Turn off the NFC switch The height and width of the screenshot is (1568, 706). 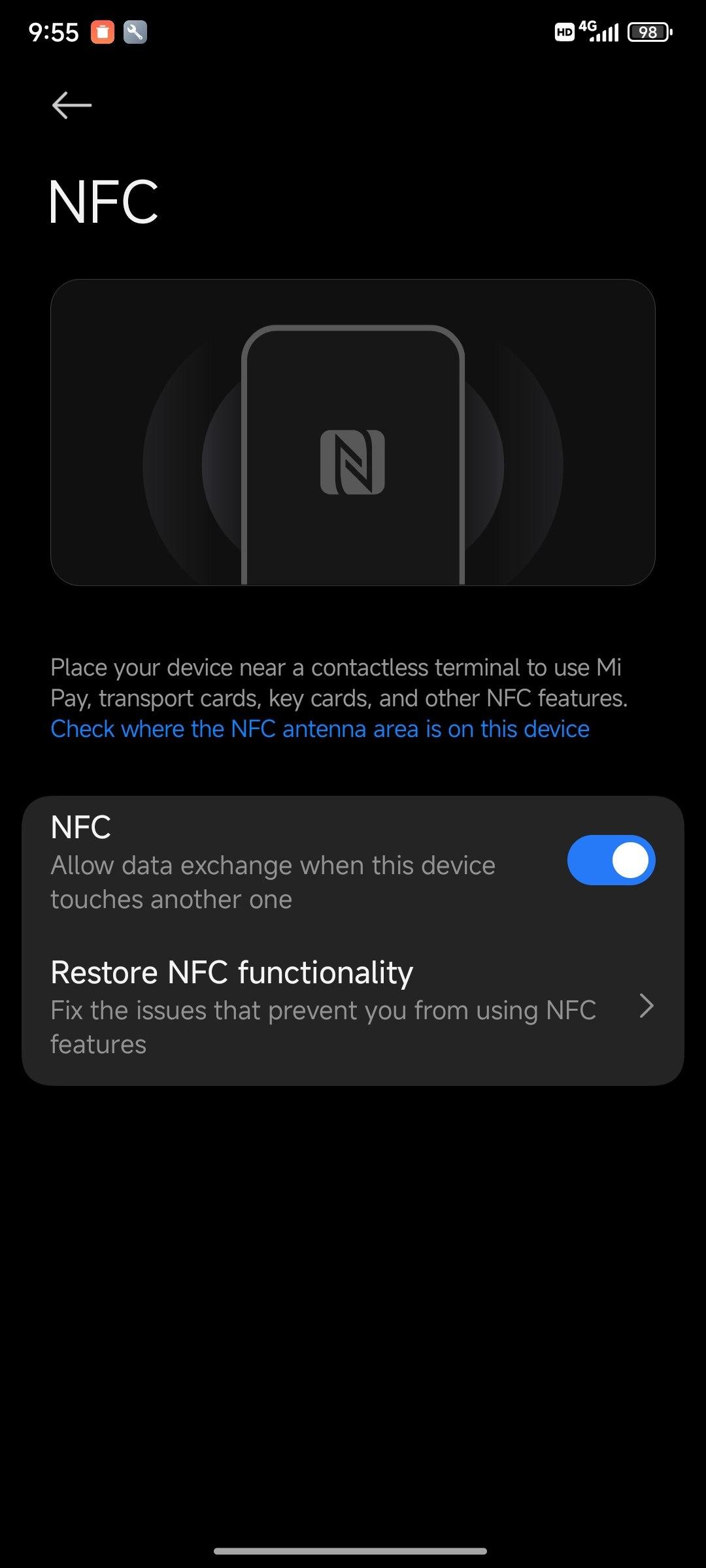click(x=611, y=860)
